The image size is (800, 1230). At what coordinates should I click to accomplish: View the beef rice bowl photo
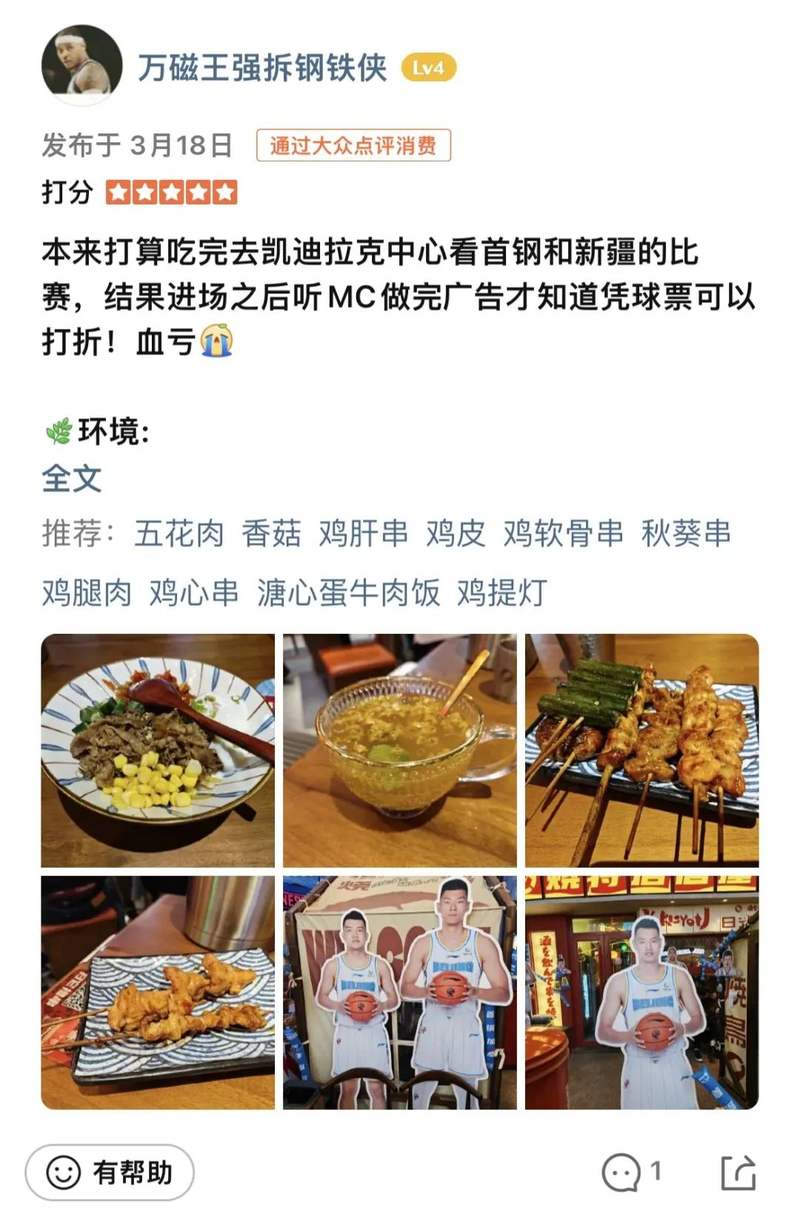click(x=158, y=750)
